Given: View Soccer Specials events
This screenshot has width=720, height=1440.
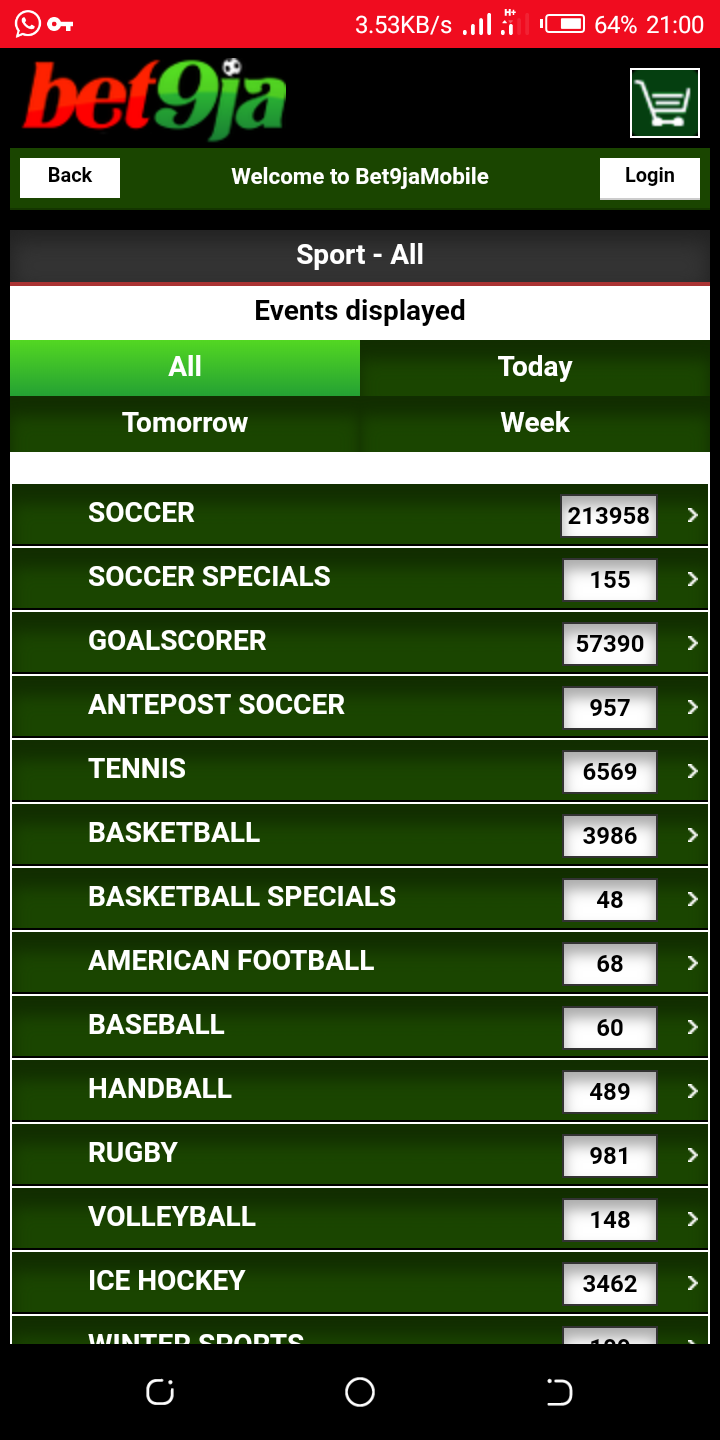Looking at the screenshot, I should tap(360, 578).
